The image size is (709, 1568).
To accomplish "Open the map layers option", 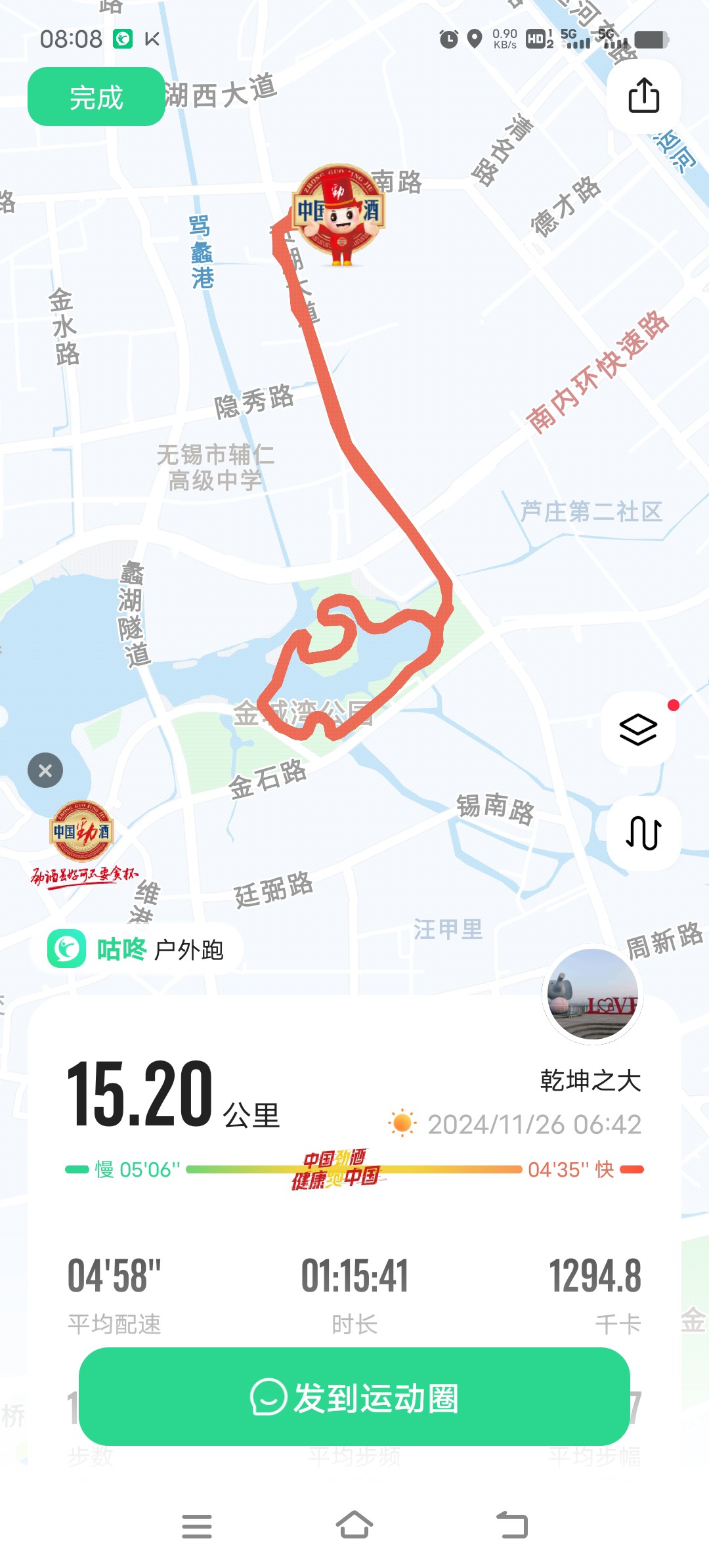I will pos(638,729).
